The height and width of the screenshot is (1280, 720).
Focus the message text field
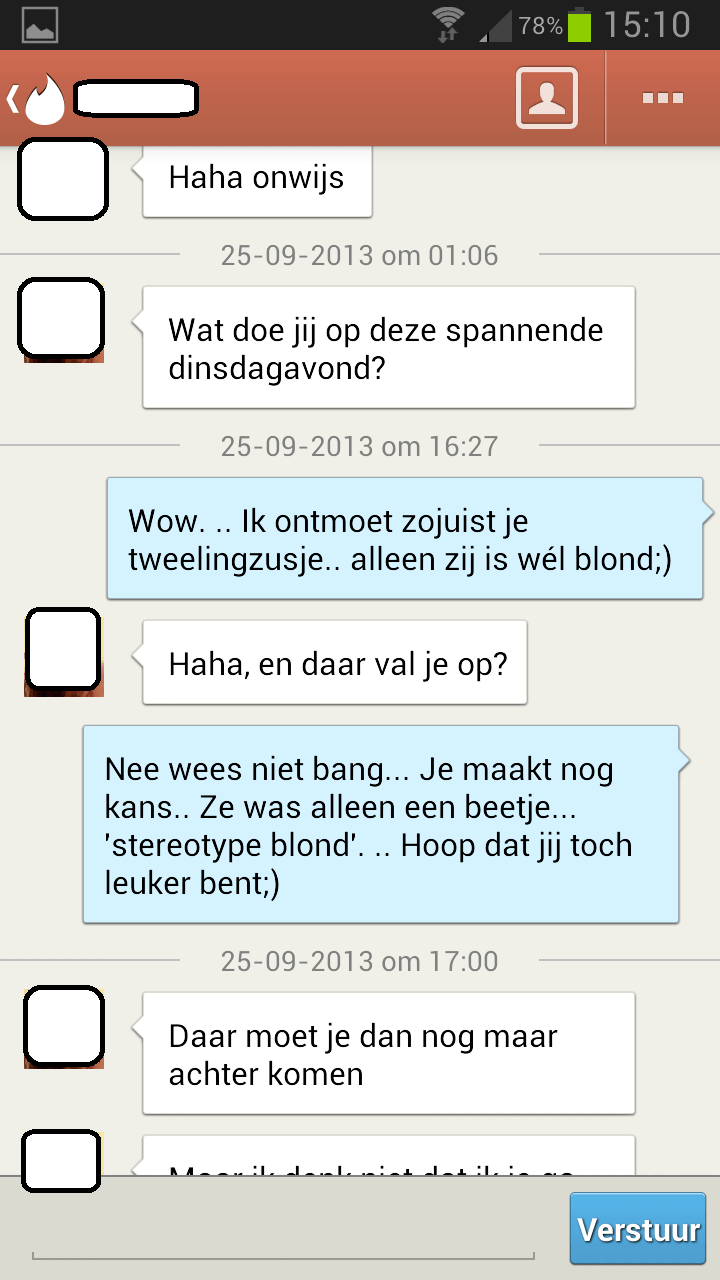[x=285, y=1232]
